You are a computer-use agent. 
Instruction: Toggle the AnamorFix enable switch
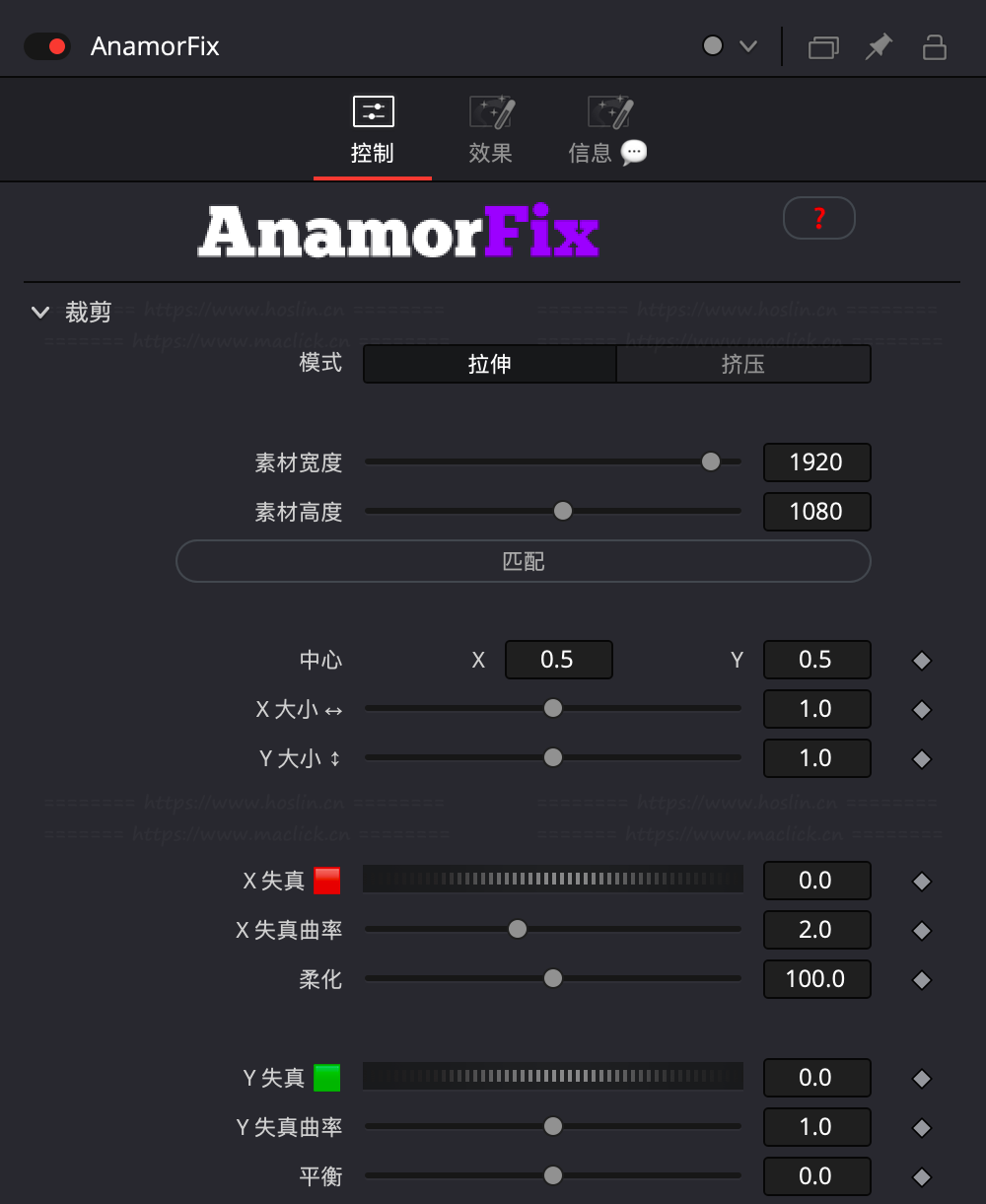pyautogui.click(x=46, y=46)
